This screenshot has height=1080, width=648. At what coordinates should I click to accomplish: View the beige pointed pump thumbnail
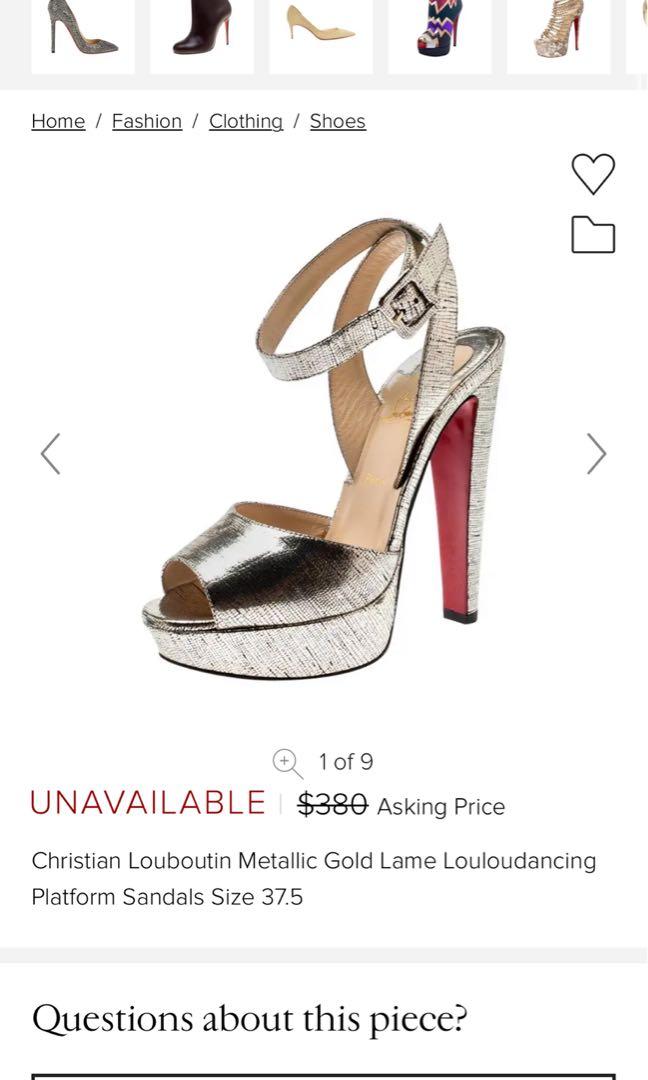click(321, 32)
